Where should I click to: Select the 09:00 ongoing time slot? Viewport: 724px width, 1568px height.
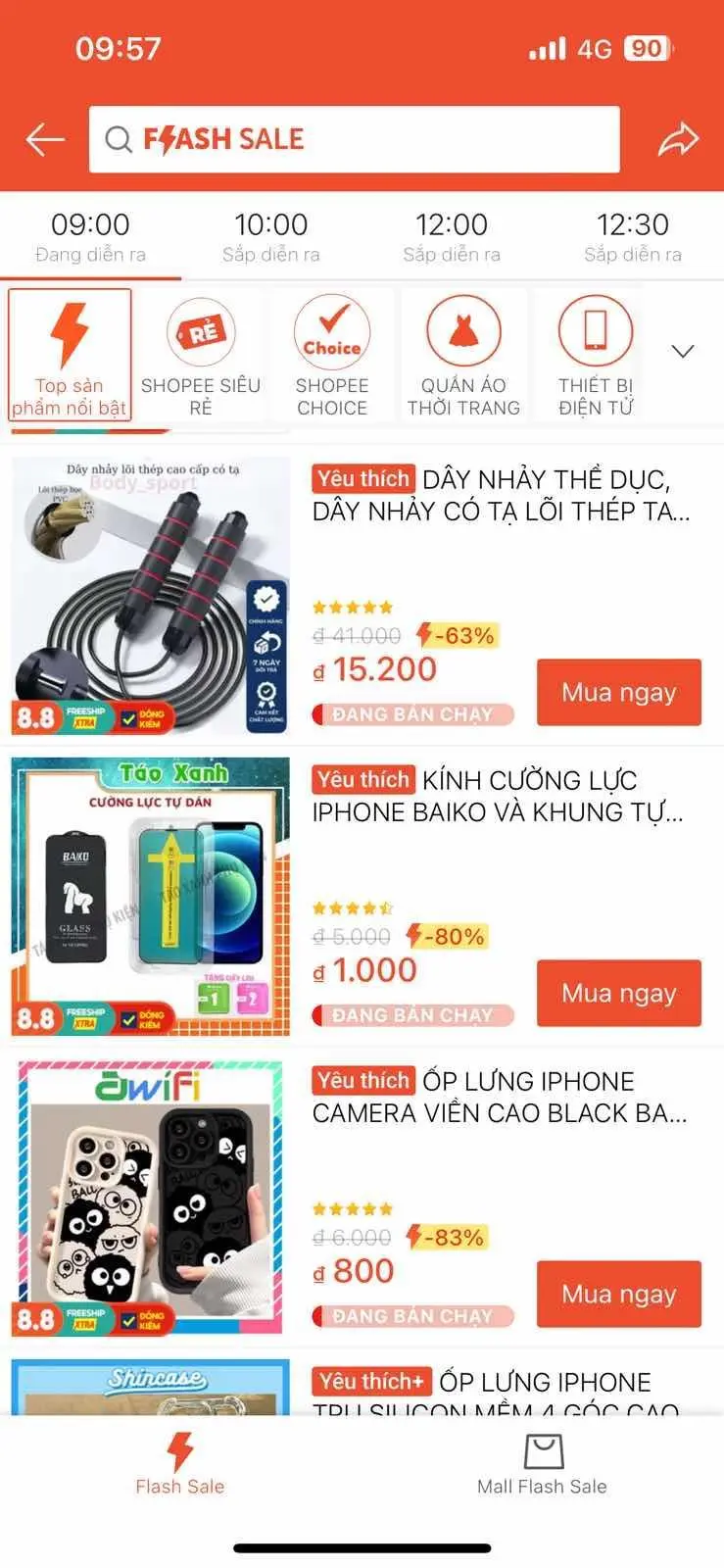90,237
